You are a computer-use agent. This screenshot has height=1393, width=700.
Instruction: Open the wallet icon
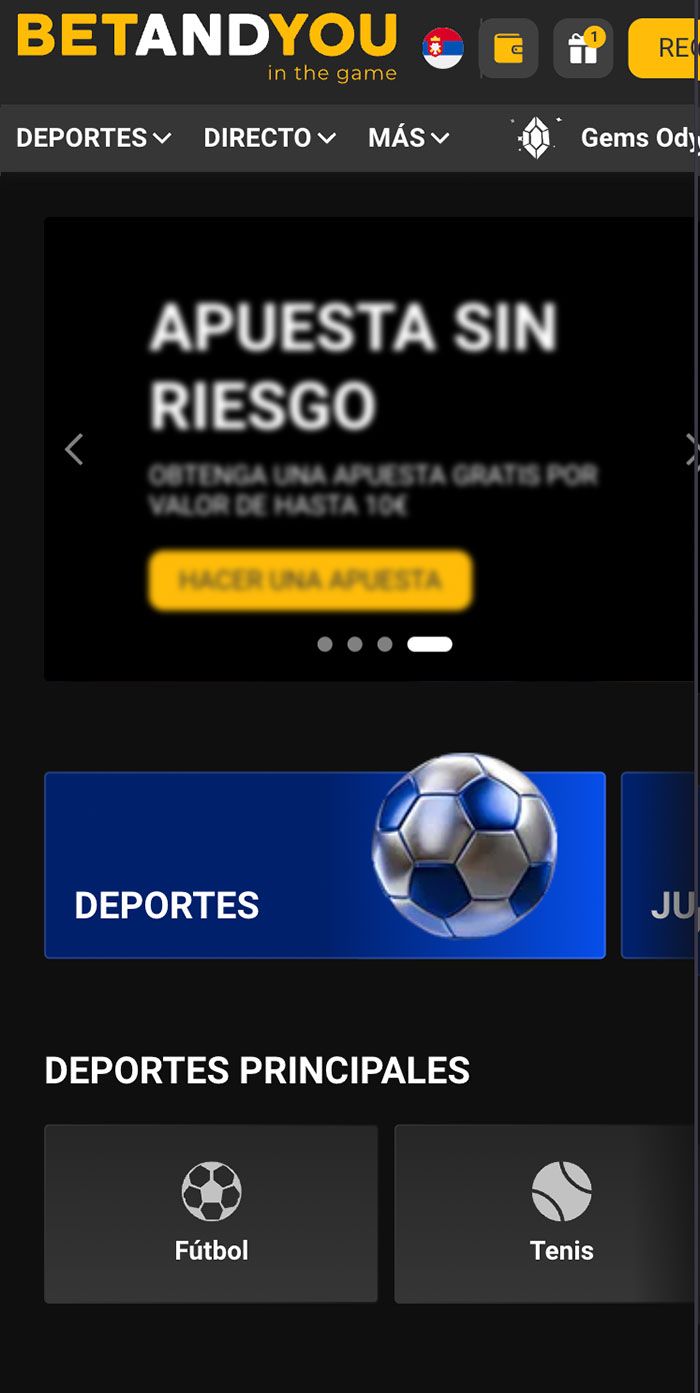click(x=508, y=48)
